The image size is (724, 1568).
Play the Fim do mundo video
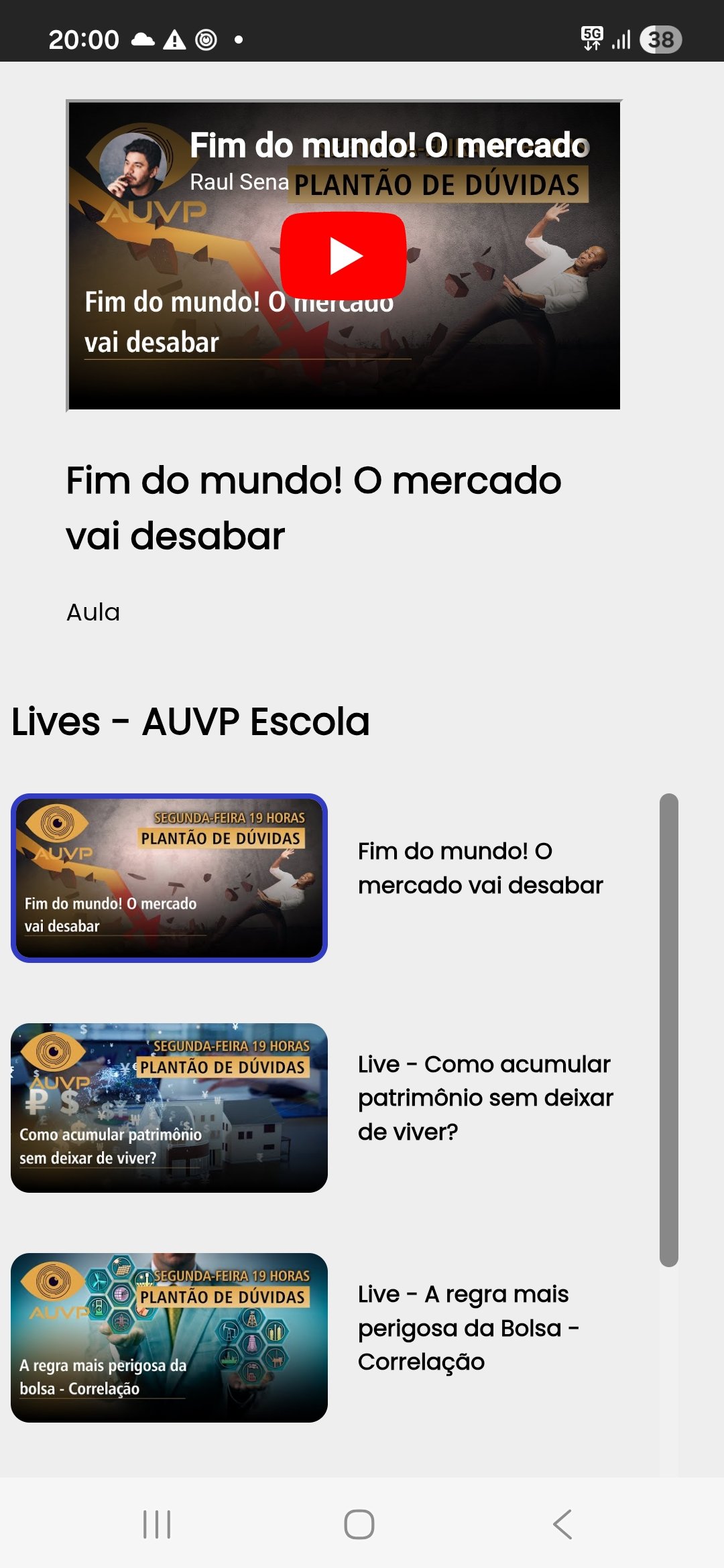click(343, 256)
